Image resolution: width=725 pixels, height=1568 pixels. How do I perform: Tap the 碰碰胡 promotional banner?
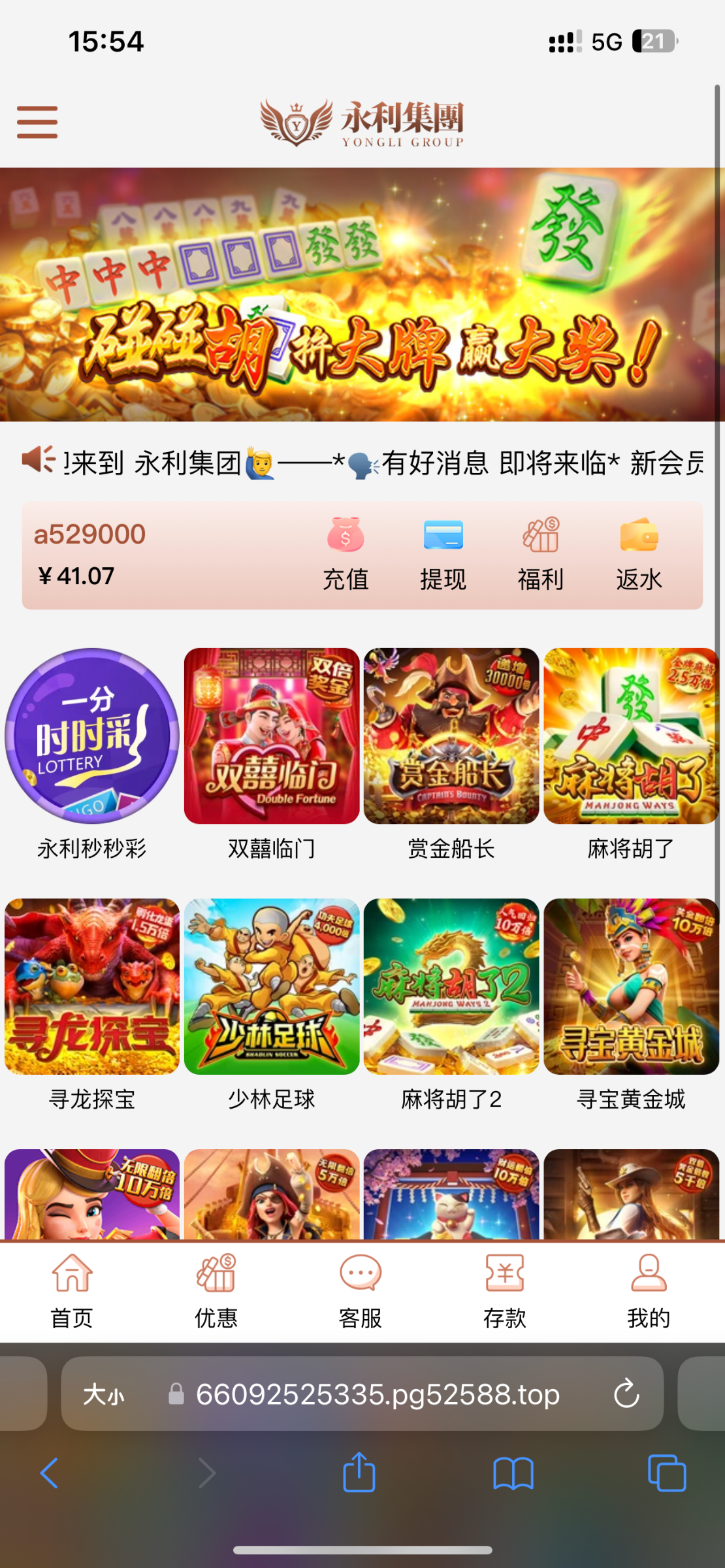click(x=362, y=295)
